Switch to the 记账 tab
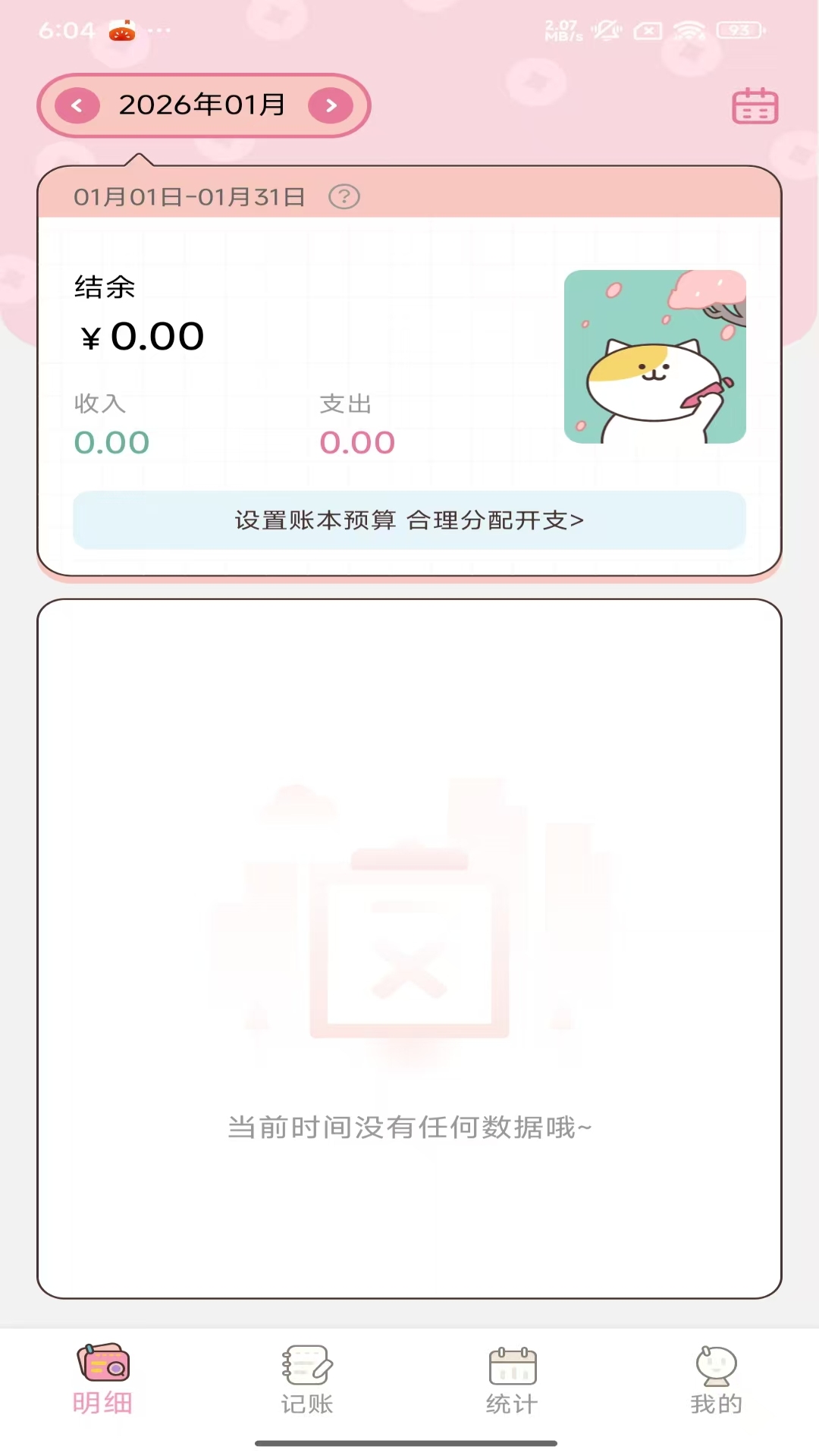 [x=306, y=1380]
